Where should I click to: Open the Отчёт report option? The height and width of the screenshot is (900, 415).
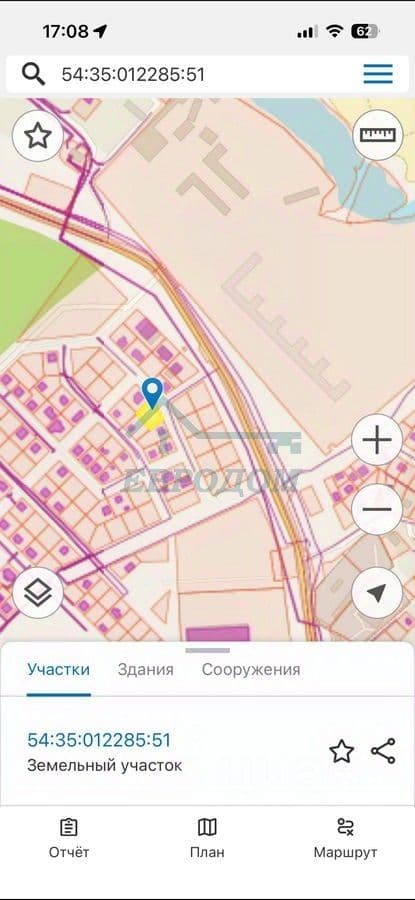pos(69,840)
